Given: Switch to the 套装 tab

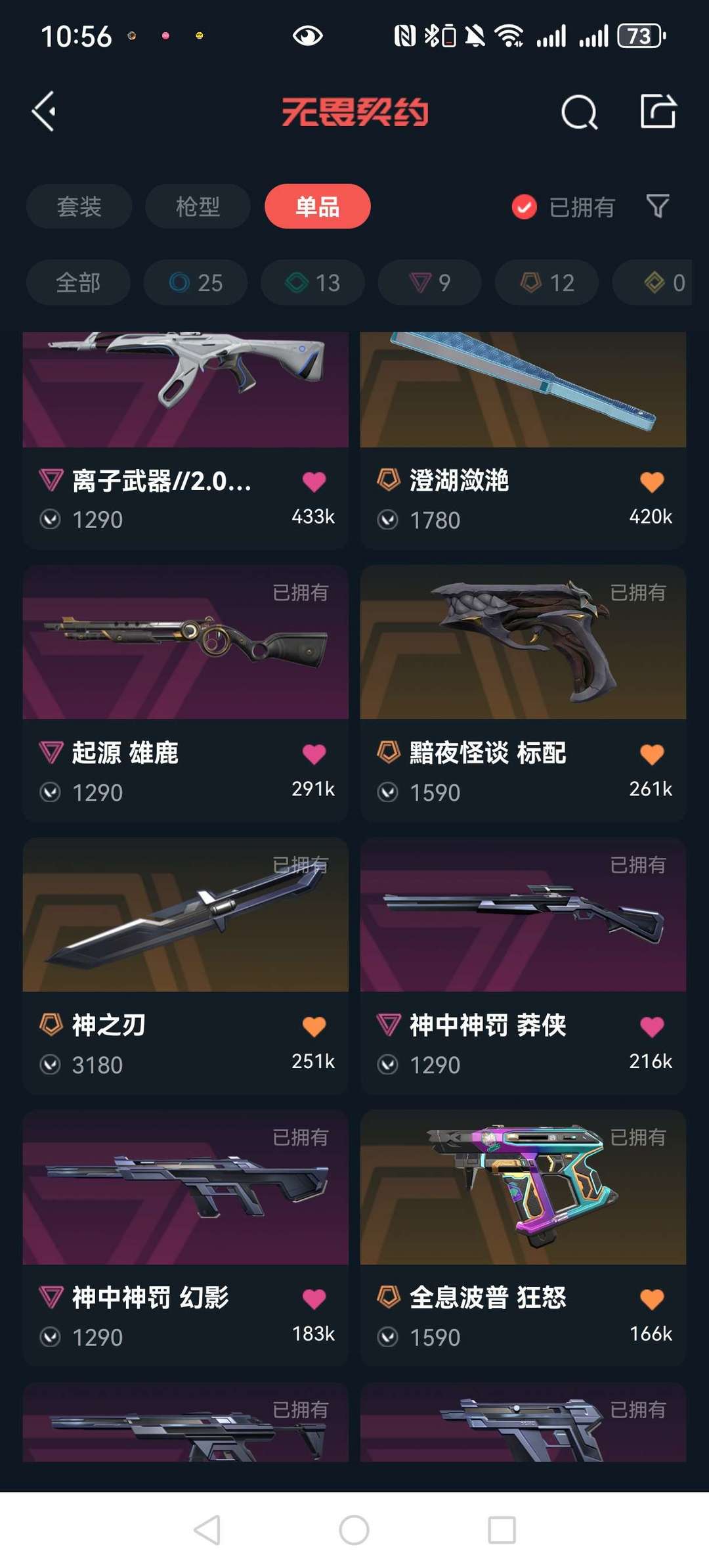Looking at the screenshot, I should [x=79, y=207].
